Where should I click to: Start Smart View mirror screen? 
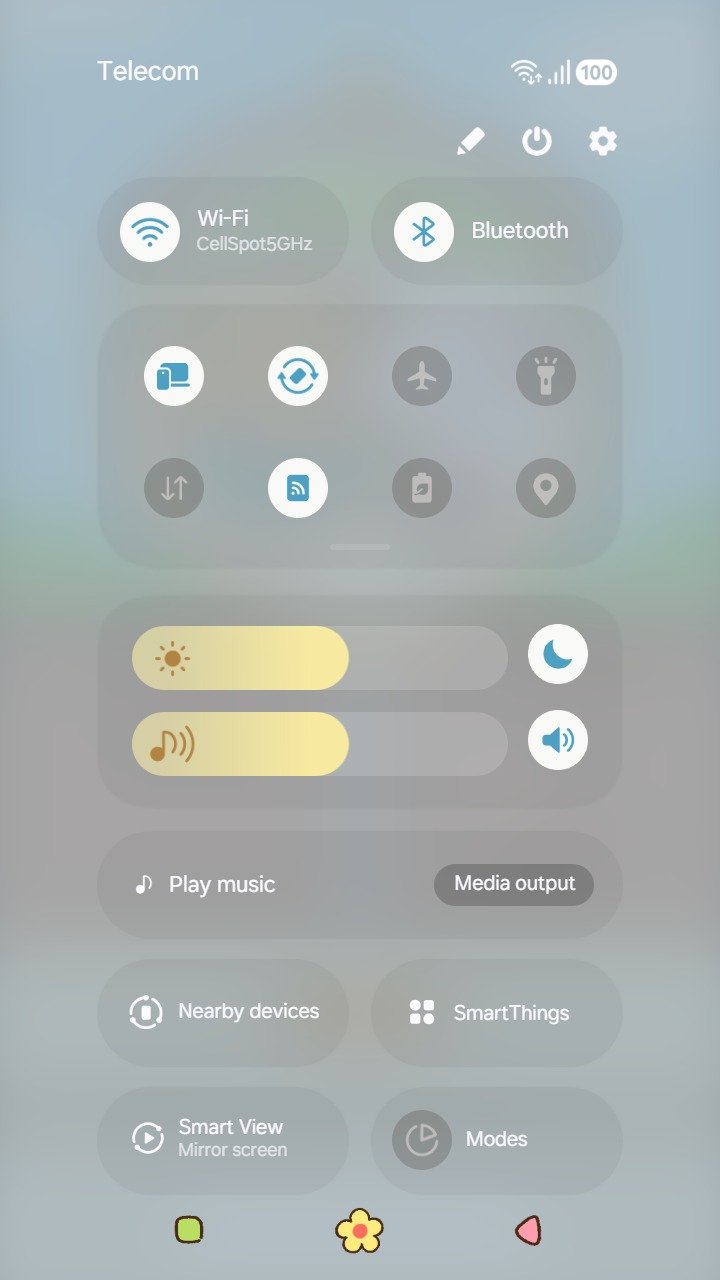[224, 1138]
